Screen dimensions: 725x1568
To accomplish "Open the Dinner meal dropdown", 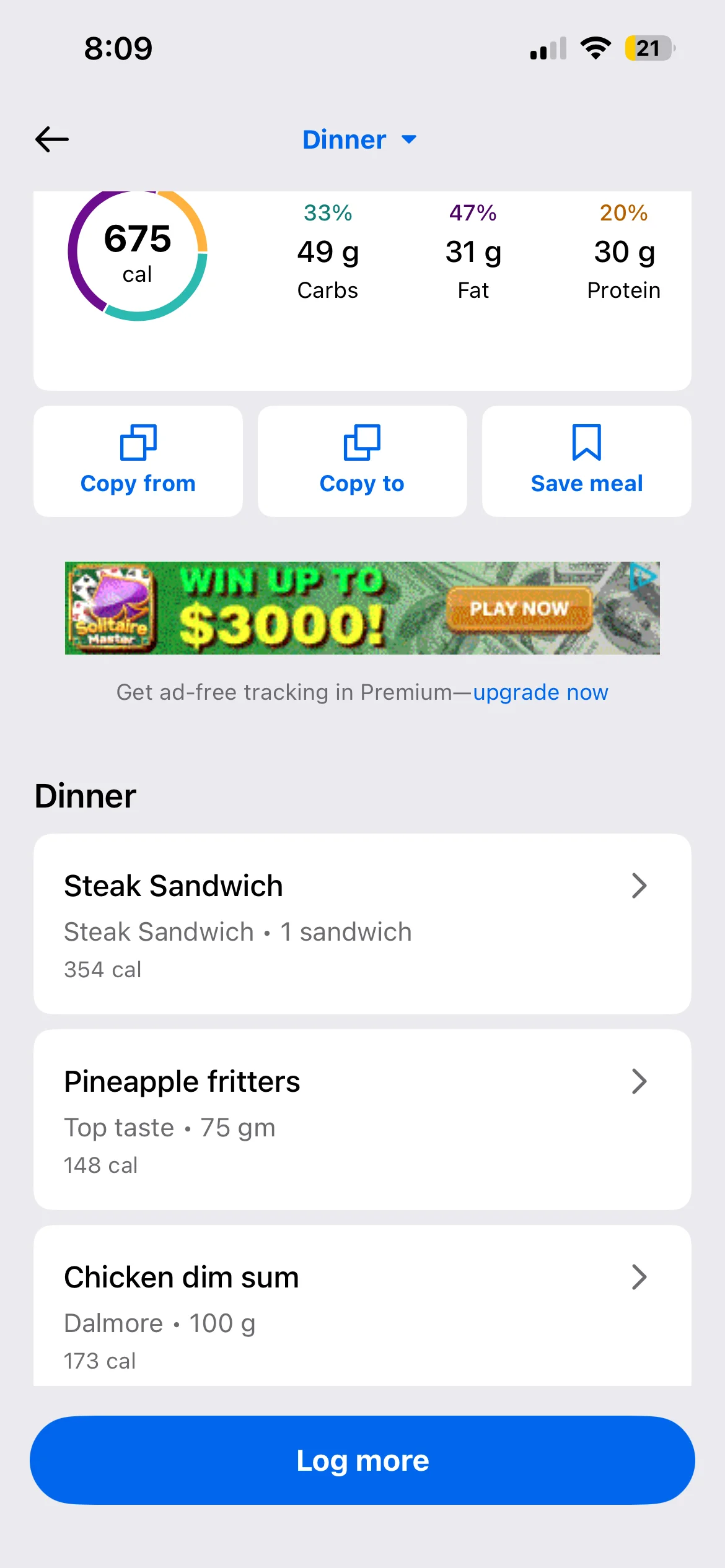I will (x=359, y=140).
